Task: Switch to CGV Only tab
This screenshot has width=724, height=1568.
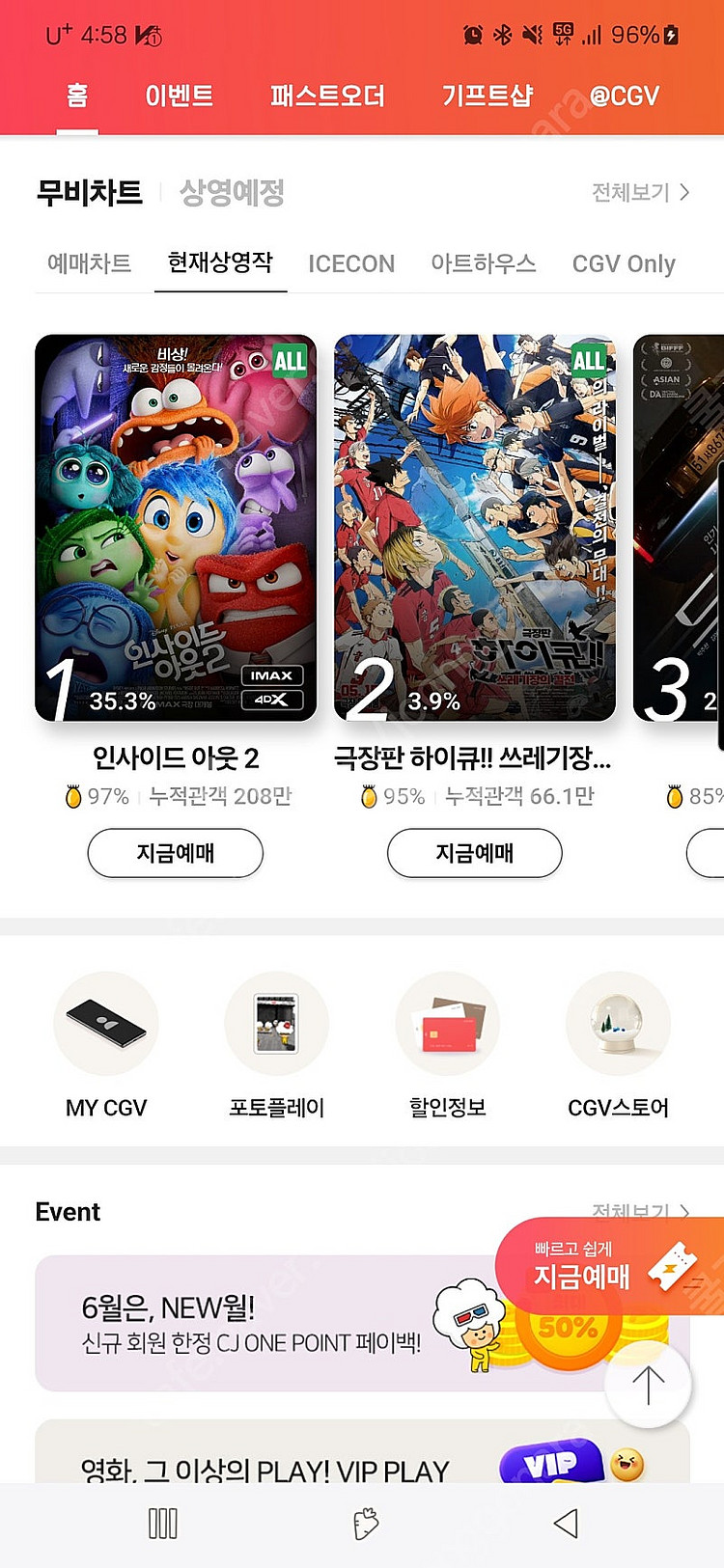Action: 624,263
